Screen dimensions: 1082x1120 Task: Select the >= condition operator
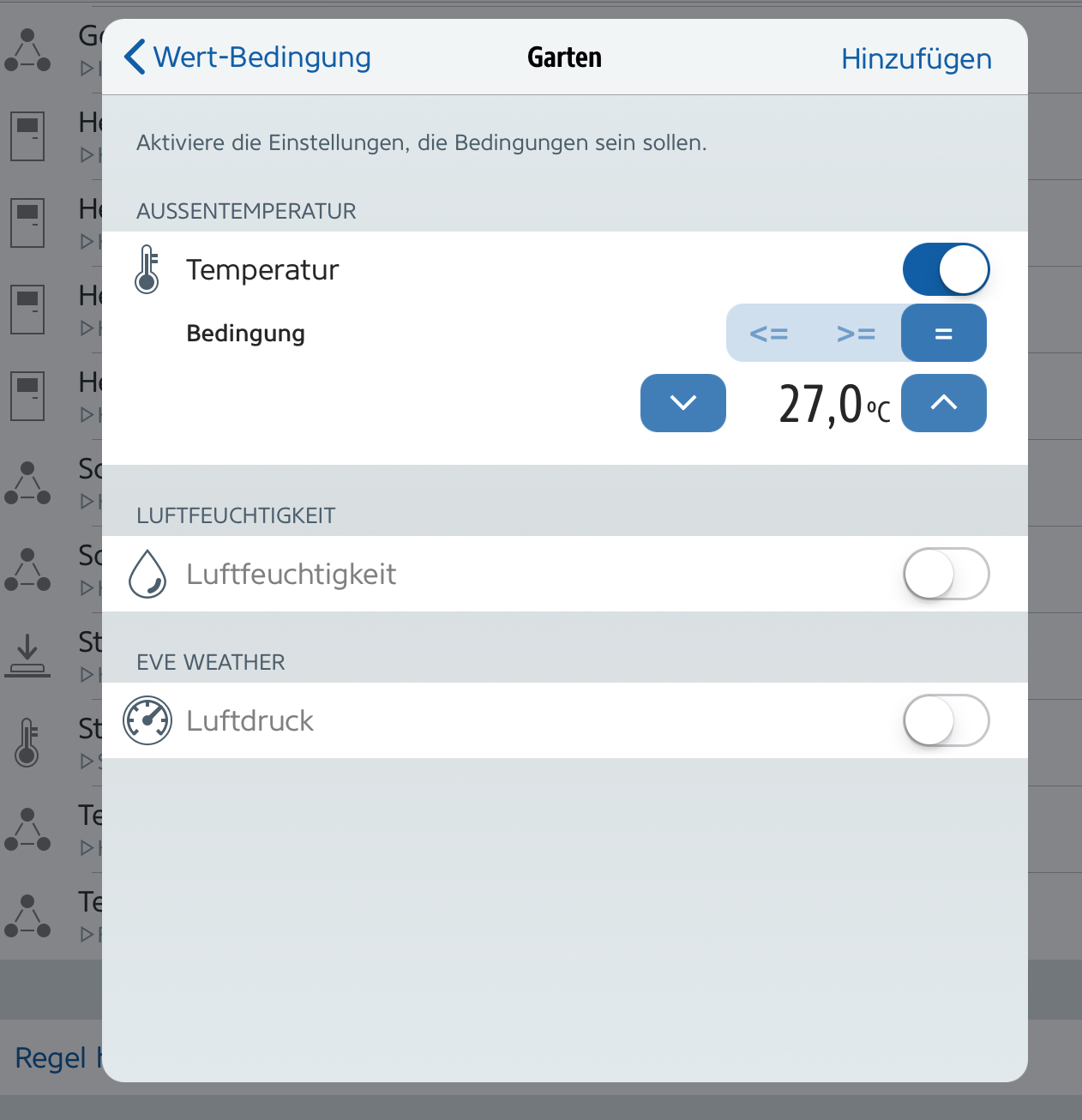click(857, 334)
